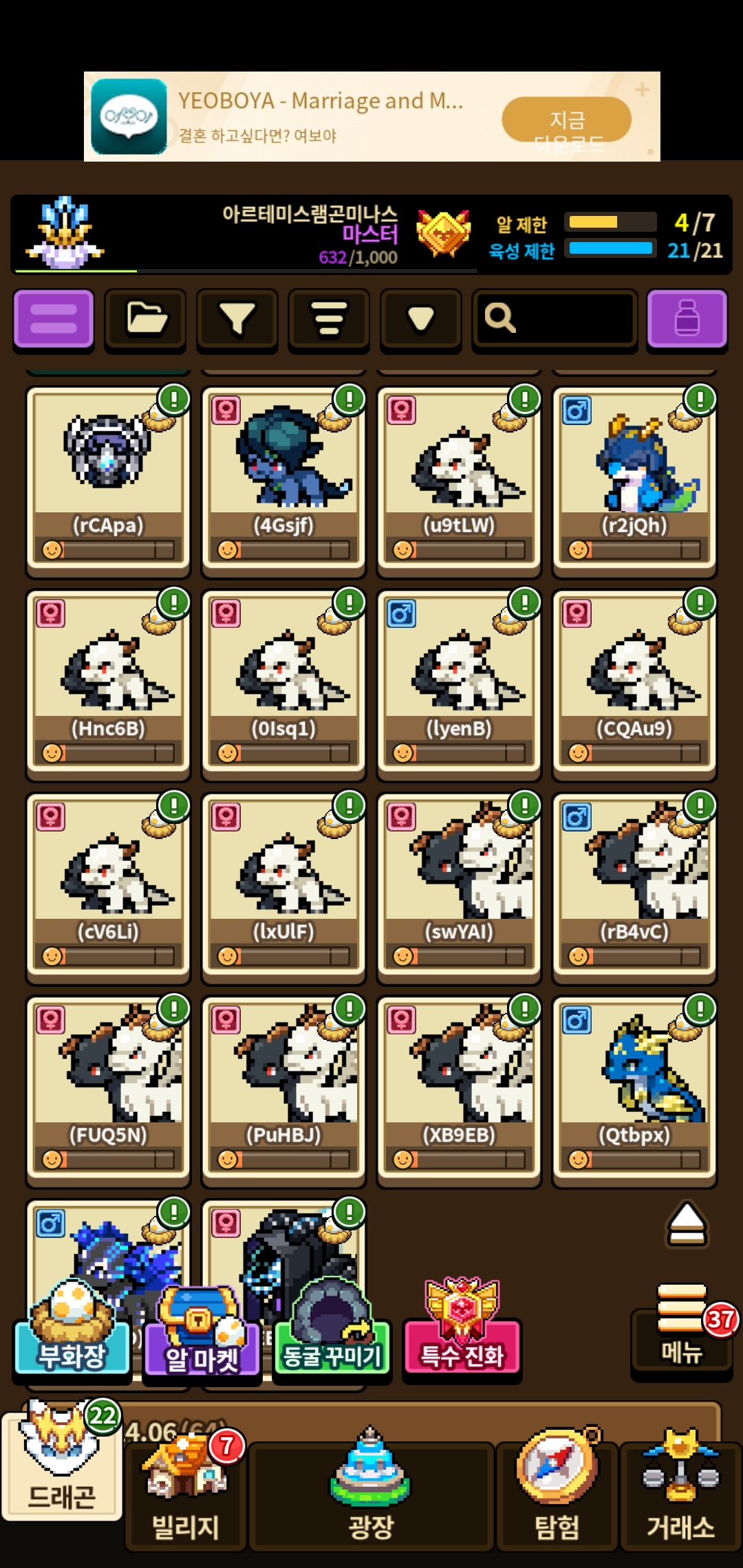Open the purple hamburger list button
Screen dimensions: 743x1568
pyautogui.click(x=54, y=318)
